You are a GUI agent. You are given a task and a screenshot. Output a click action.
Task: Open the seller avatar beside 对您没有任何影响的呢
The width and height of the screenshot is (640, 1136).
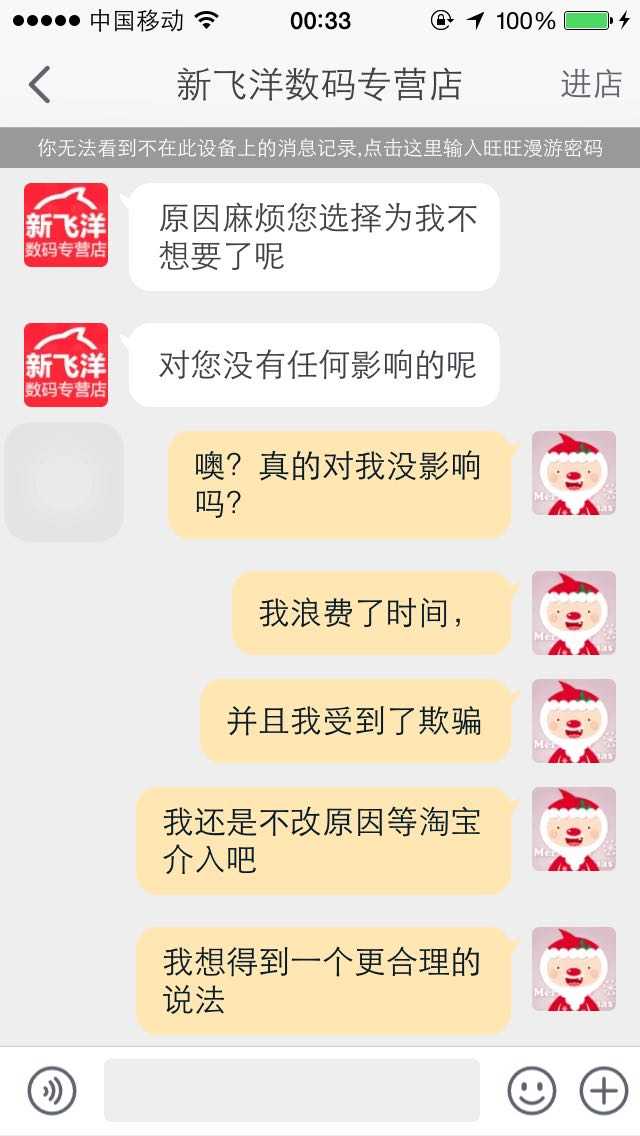pos(66,365)
